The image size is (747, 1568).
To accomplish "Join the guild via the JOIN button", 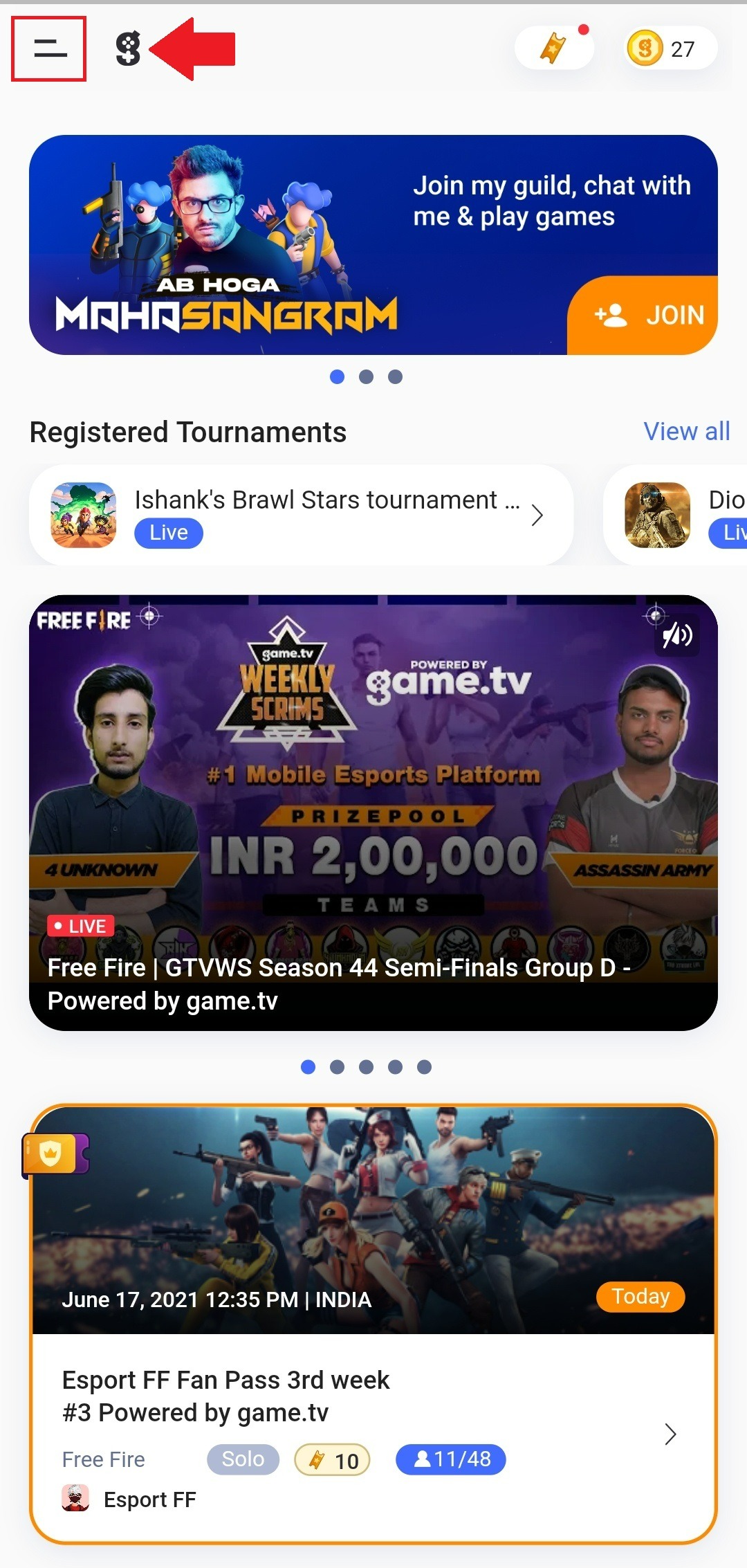I will click(643, 316).
